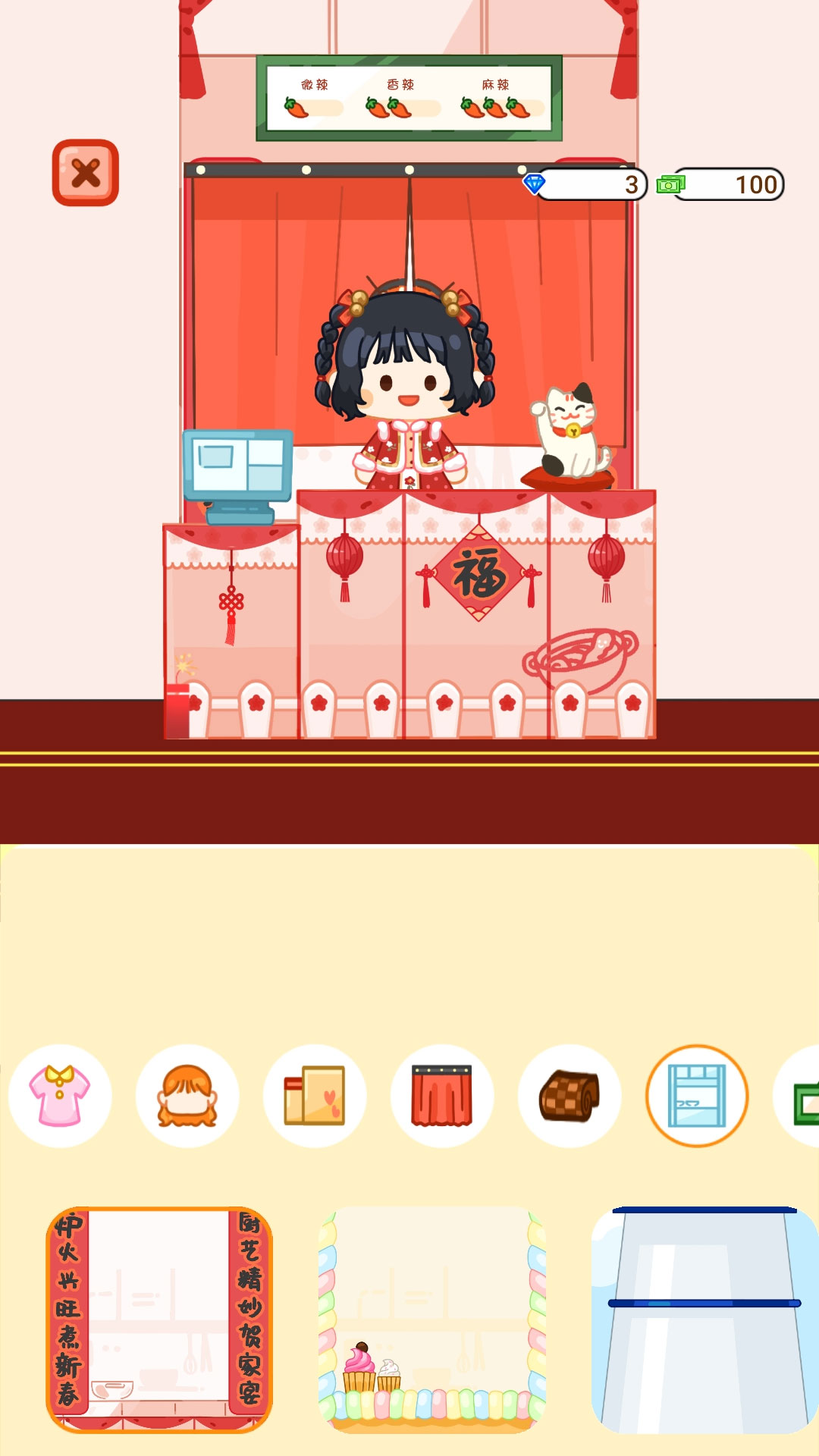Choose the pastel cupcake candy counter
The height and width of the screenshot is (1456, 819).
[432, 1320]
